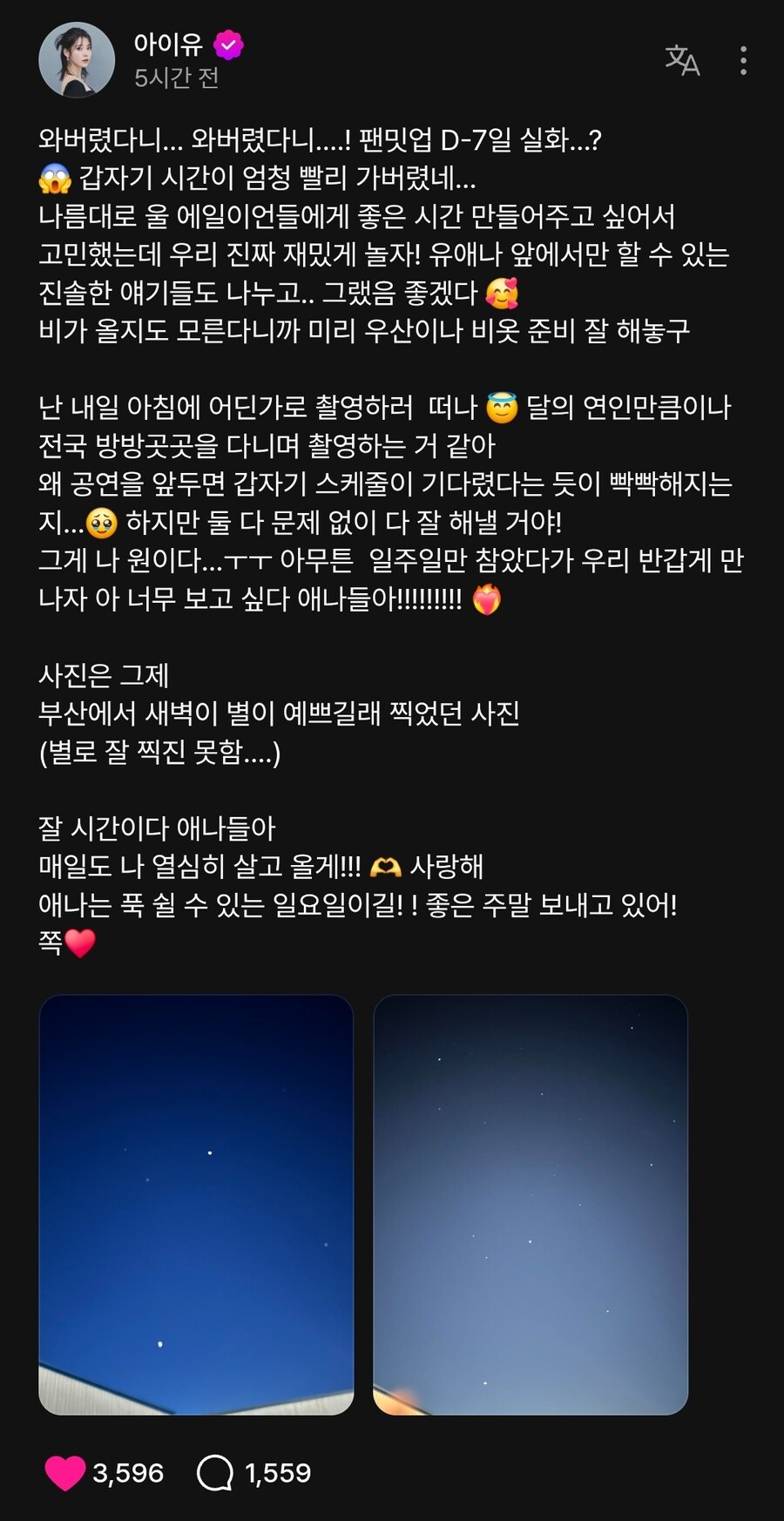Image resolution: width=784 pixels, height=1521 pixels.
Task: Open the comments on this post
Action: [x=215, y=1473]
